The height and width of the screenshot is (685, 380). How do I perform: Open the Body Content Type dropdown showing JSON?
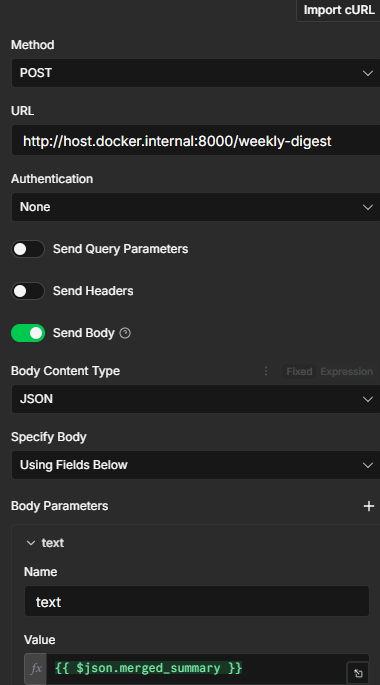196,399
